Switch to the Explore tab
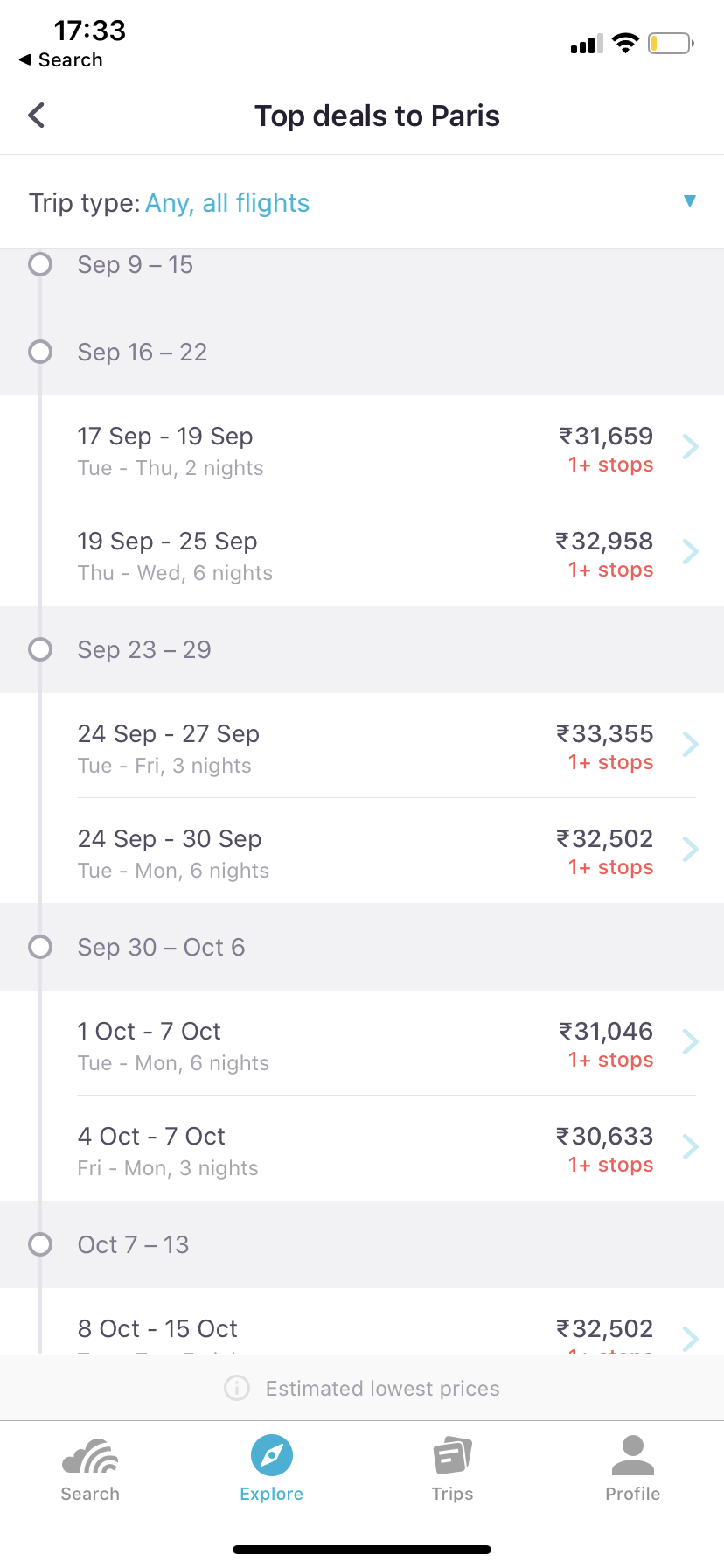The width and height of the screenshot is (724, 1568). [271, 1469]
